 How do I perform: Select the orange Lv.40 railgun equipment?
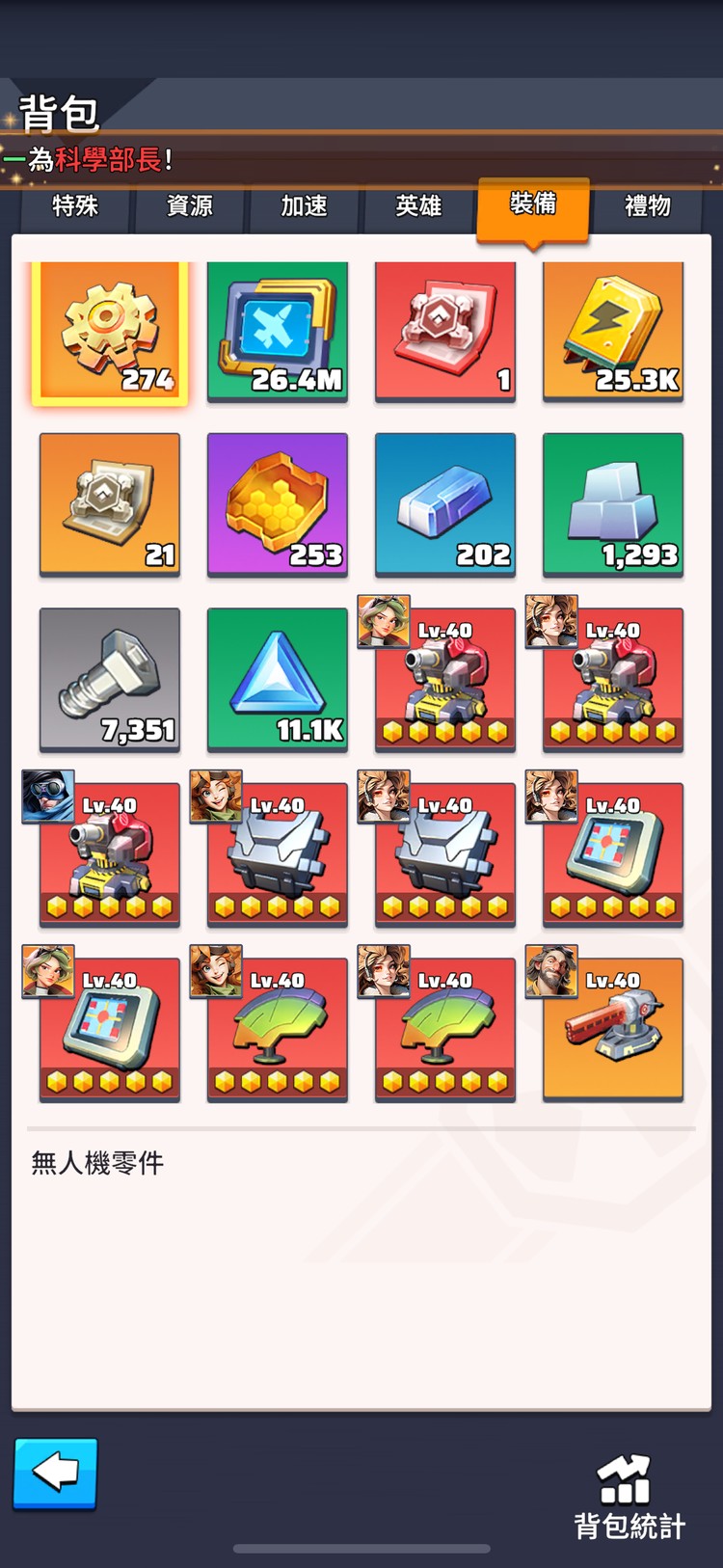tap(613, 1030)
